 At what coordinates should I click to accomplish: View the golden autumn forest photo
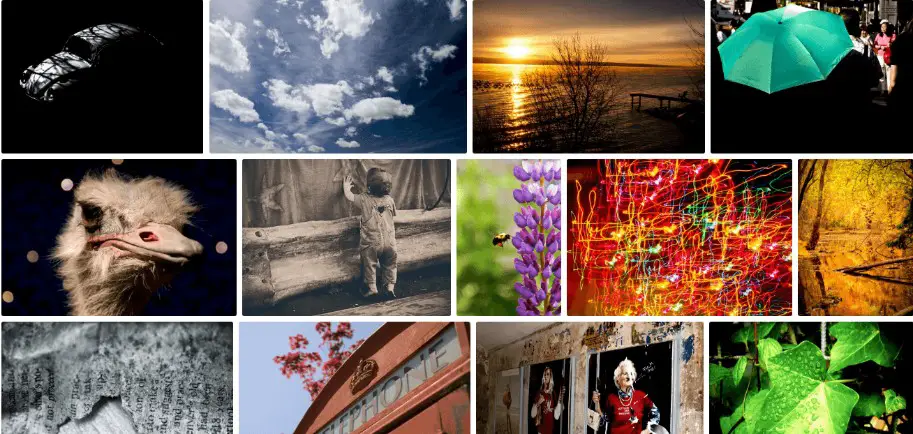pos(855,237)
